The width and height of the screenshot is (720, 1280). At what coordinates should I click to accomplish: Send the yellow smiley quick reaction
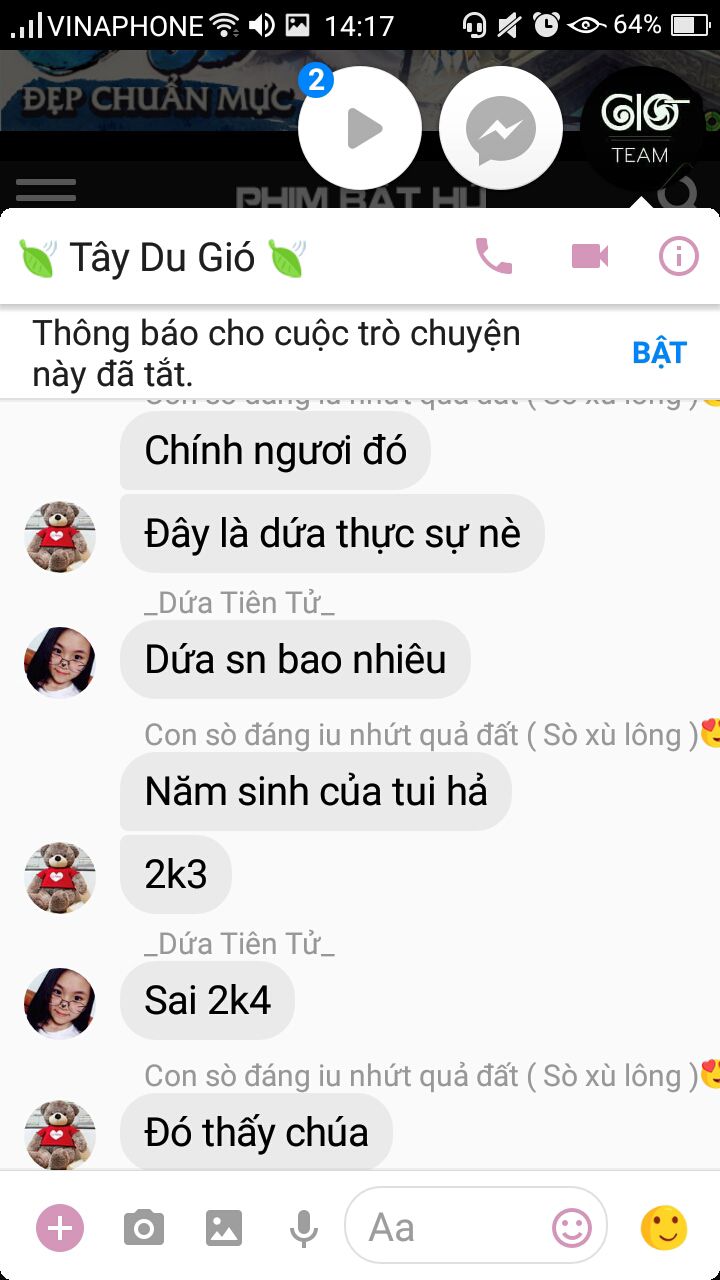tap(664, 1228)
